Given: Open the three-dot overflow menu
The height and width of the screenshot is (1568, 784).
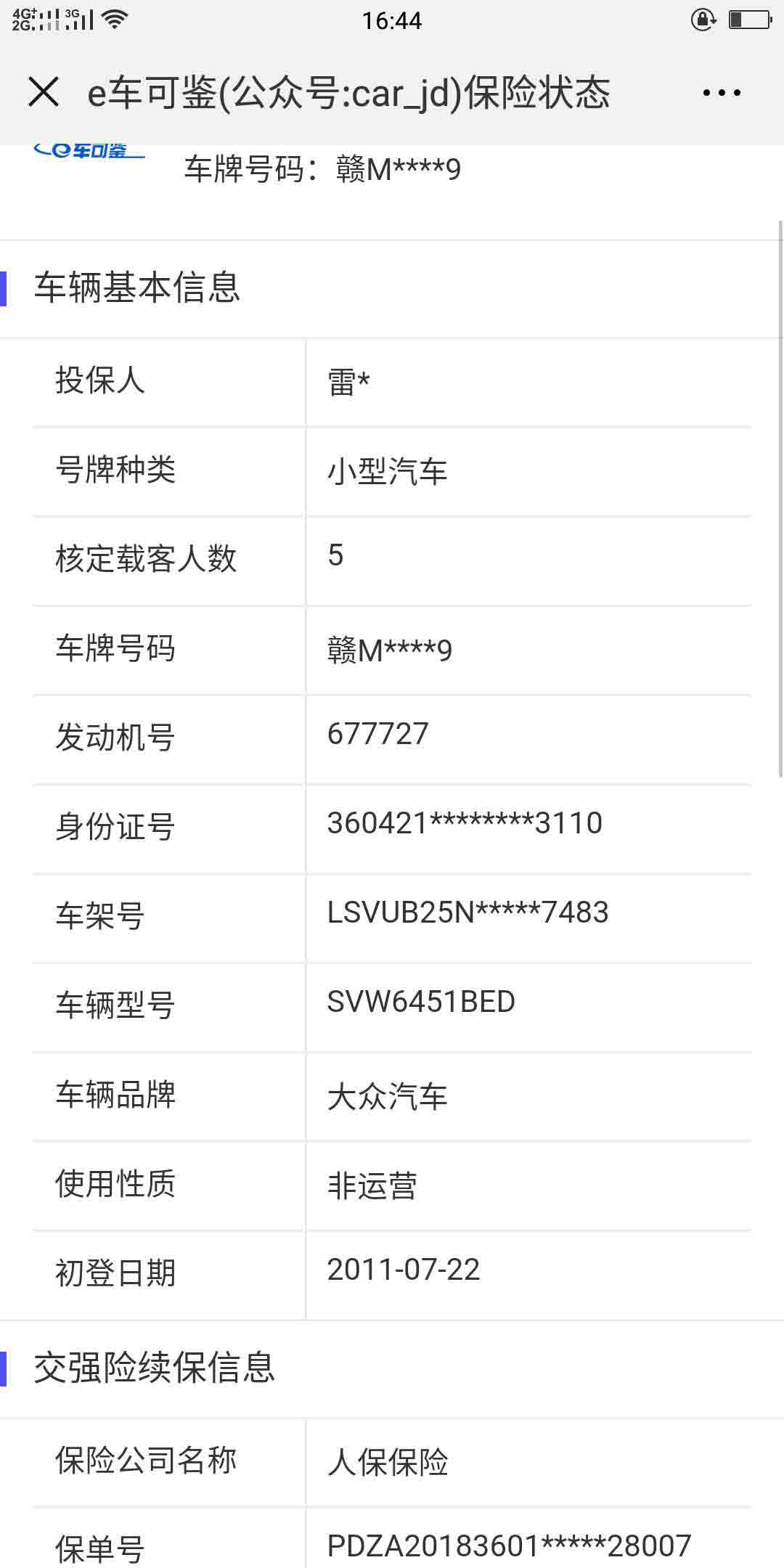Looking at the screenshot, I should [x=722, y=93].
